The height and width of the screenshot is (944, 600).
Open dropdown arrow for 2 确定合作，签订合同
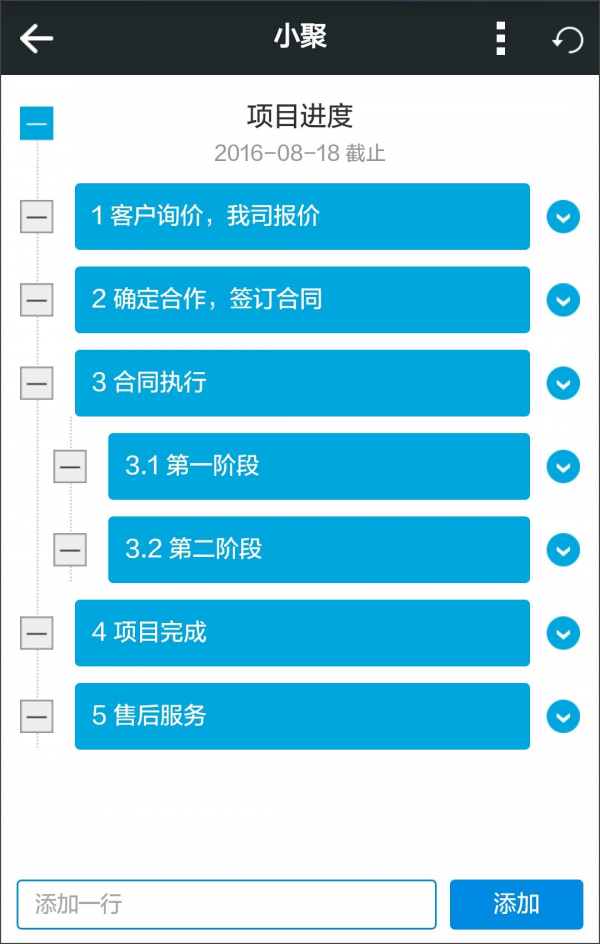563,299
